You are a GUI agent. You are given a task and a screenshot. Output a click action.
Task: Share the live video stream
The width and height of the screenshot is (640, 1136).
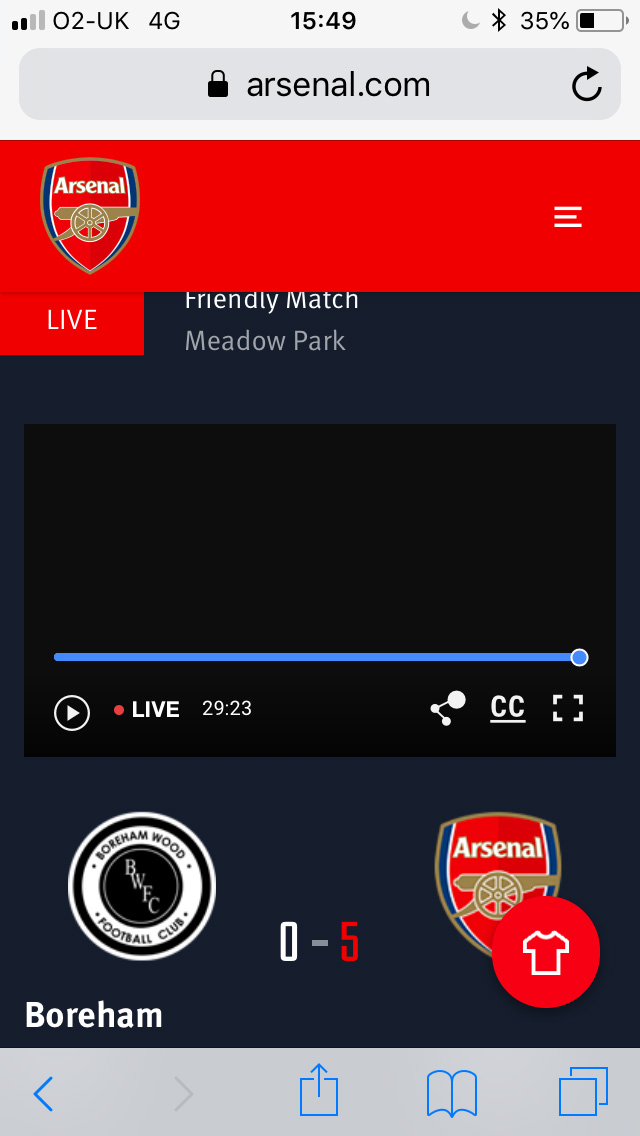tap(447, 708)
